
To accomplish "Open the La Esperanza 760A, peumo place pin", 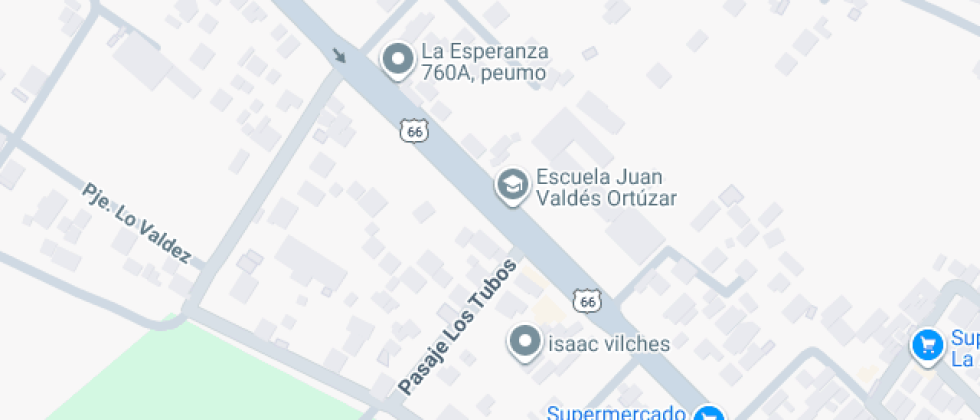I will coord(398,59).
